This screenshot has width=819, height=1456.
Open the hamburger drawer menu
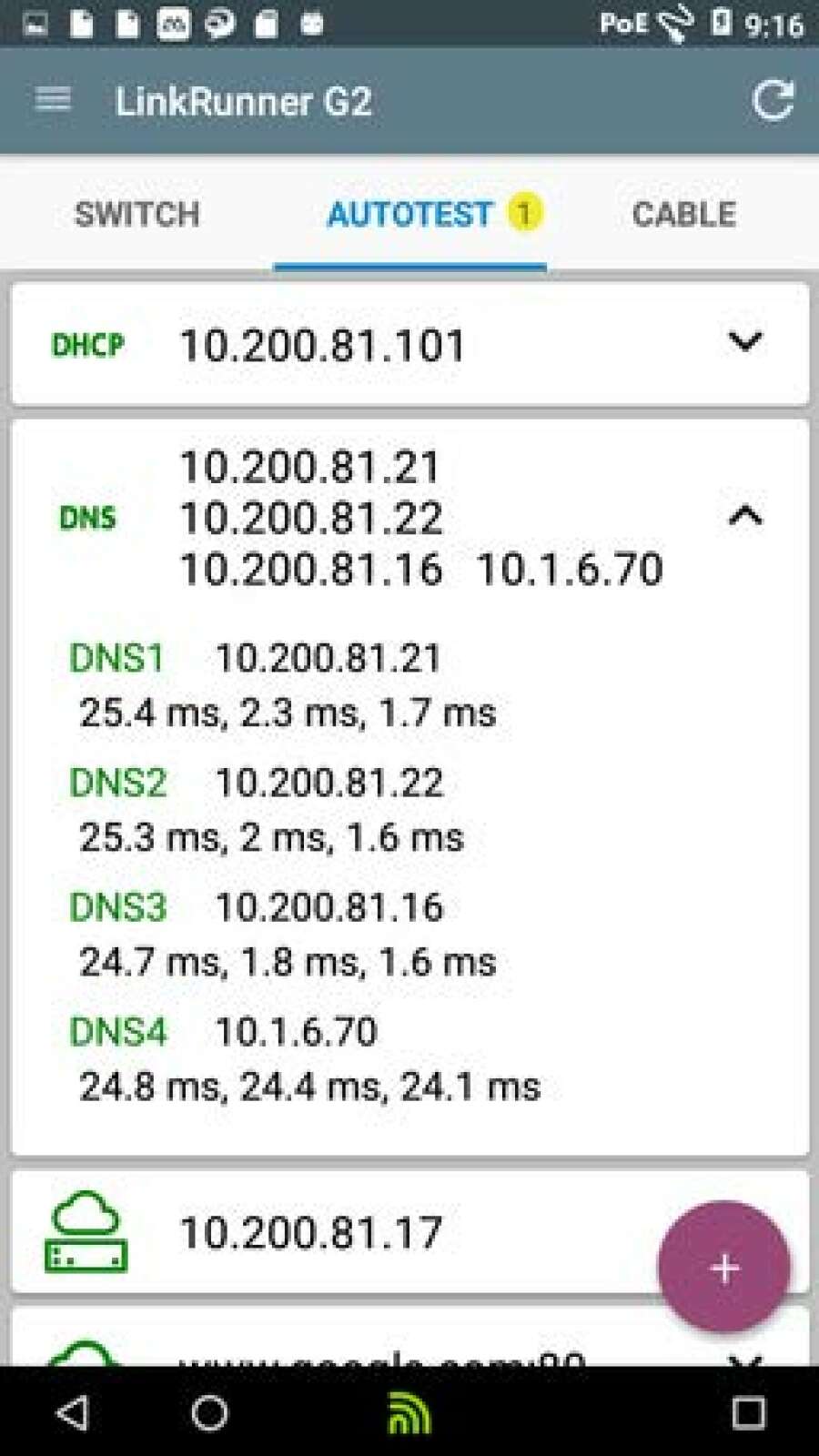coord(52,99)
